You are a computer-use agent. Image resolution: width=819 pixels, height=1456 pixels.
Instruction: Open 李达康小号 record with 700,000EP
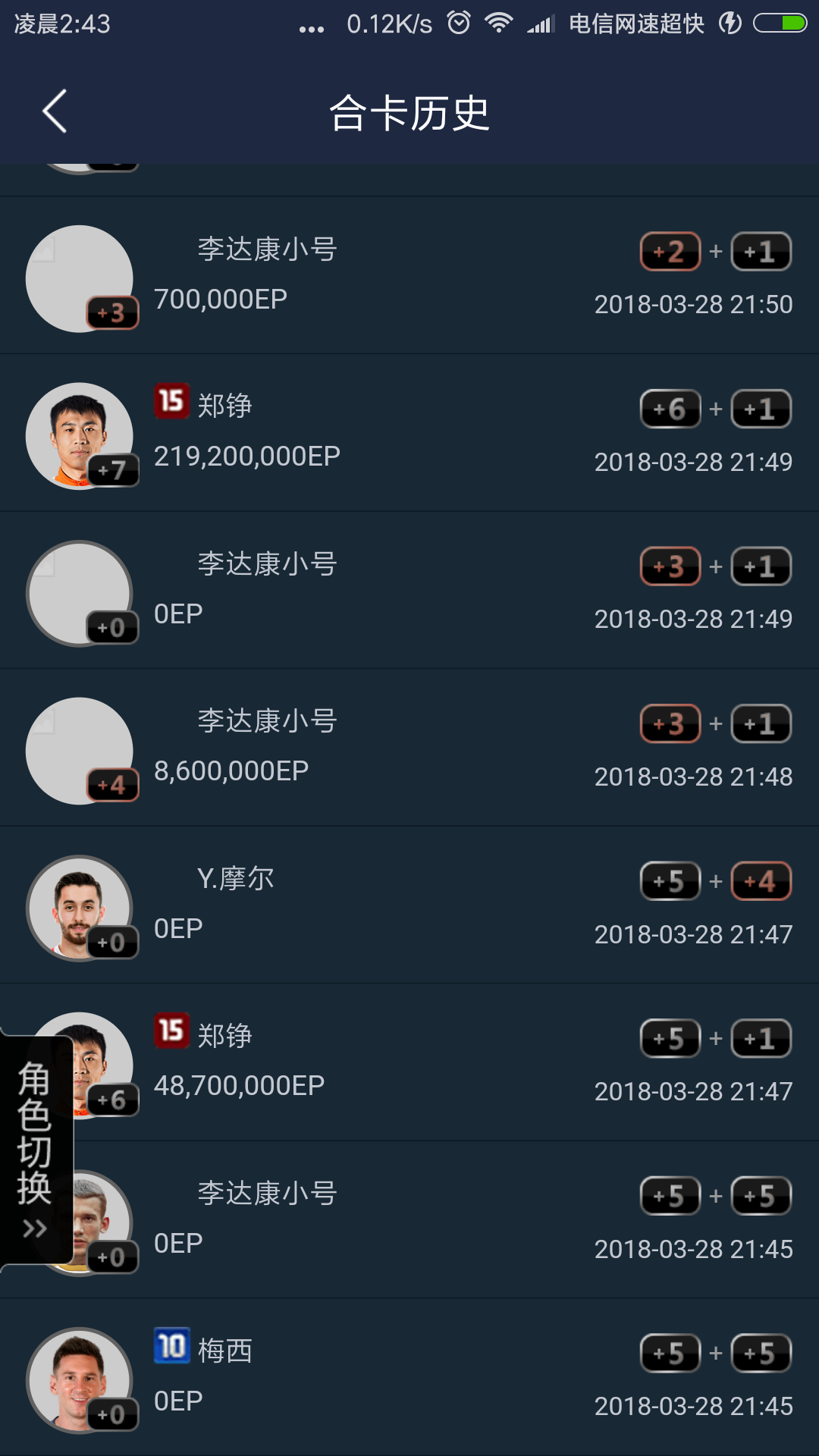coord(409,276)
